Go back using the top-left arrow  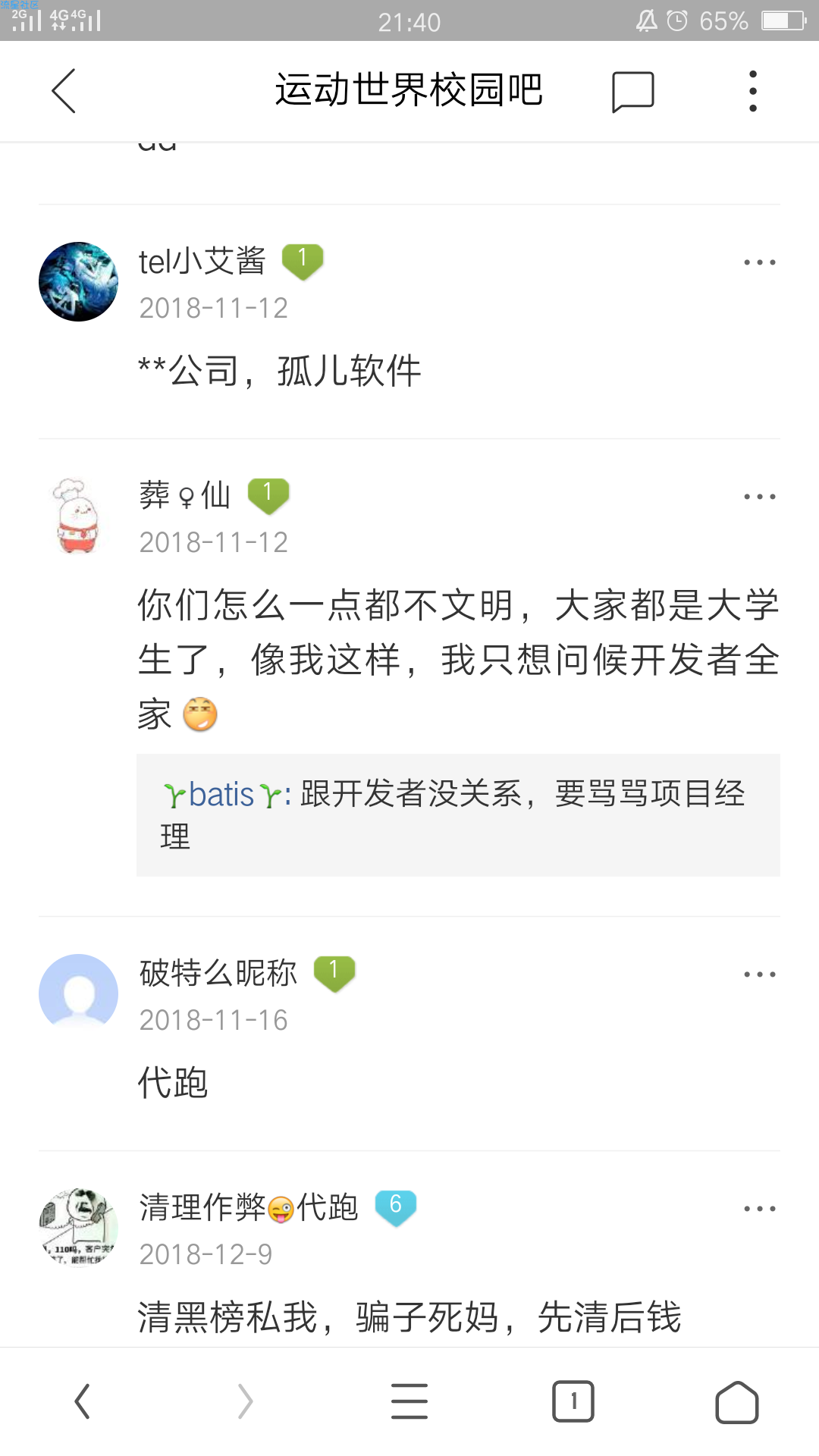[x=64, y=91]
